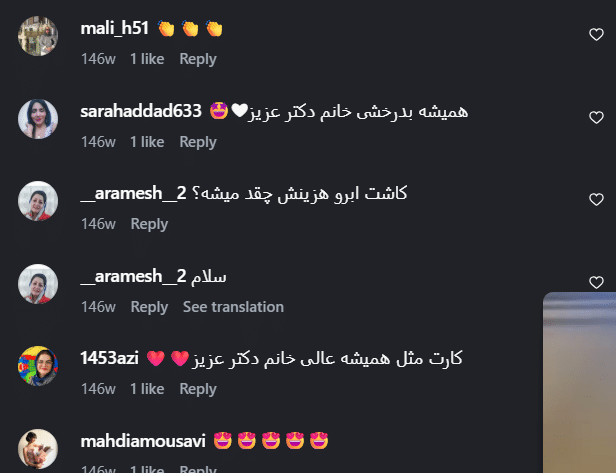Open mali_h51's profile avatar
The width and height of the screenshot is (616, 473).
coord(38,37)
